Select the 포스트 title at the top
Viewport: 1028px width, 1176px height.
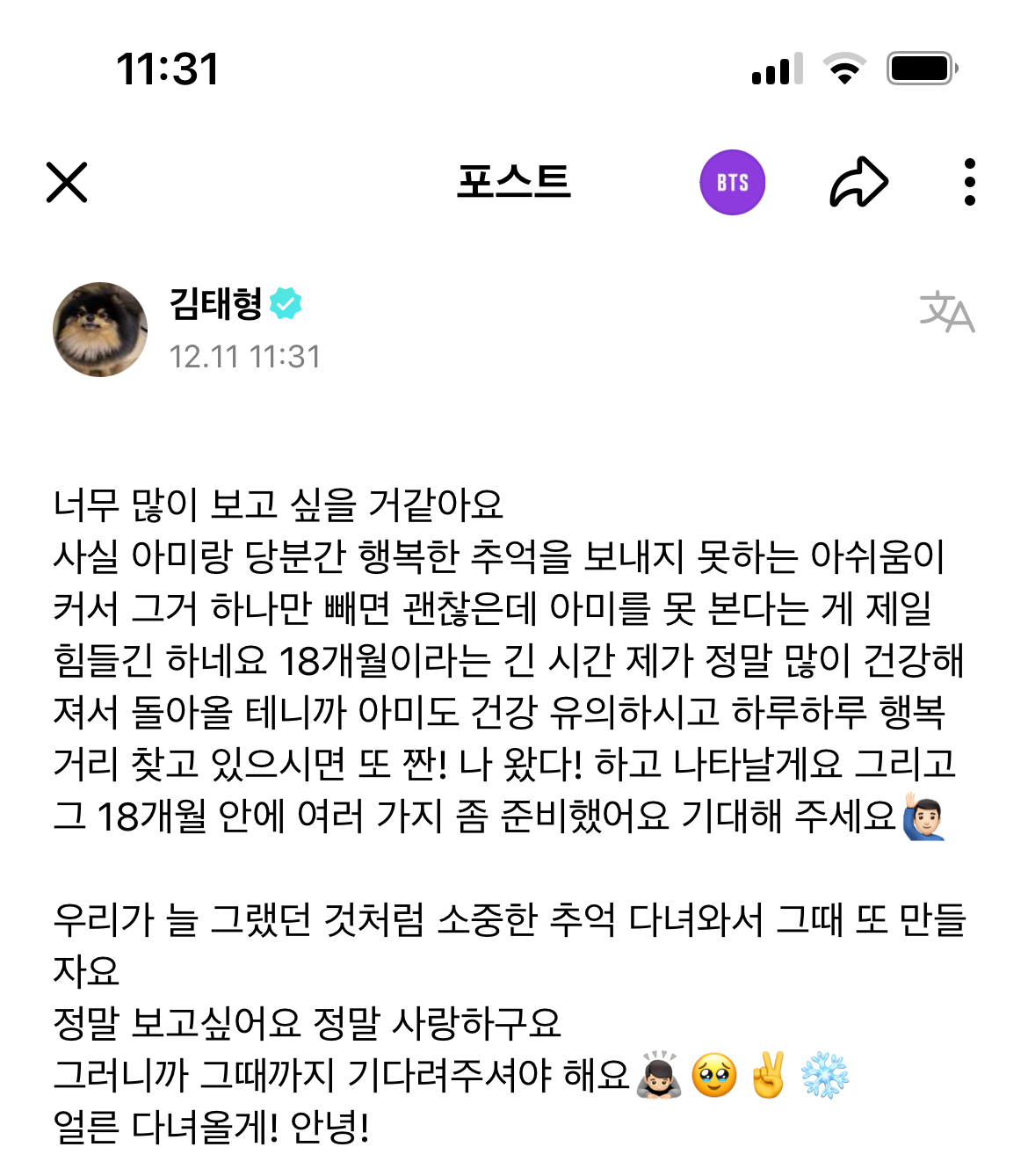point(514,182)
